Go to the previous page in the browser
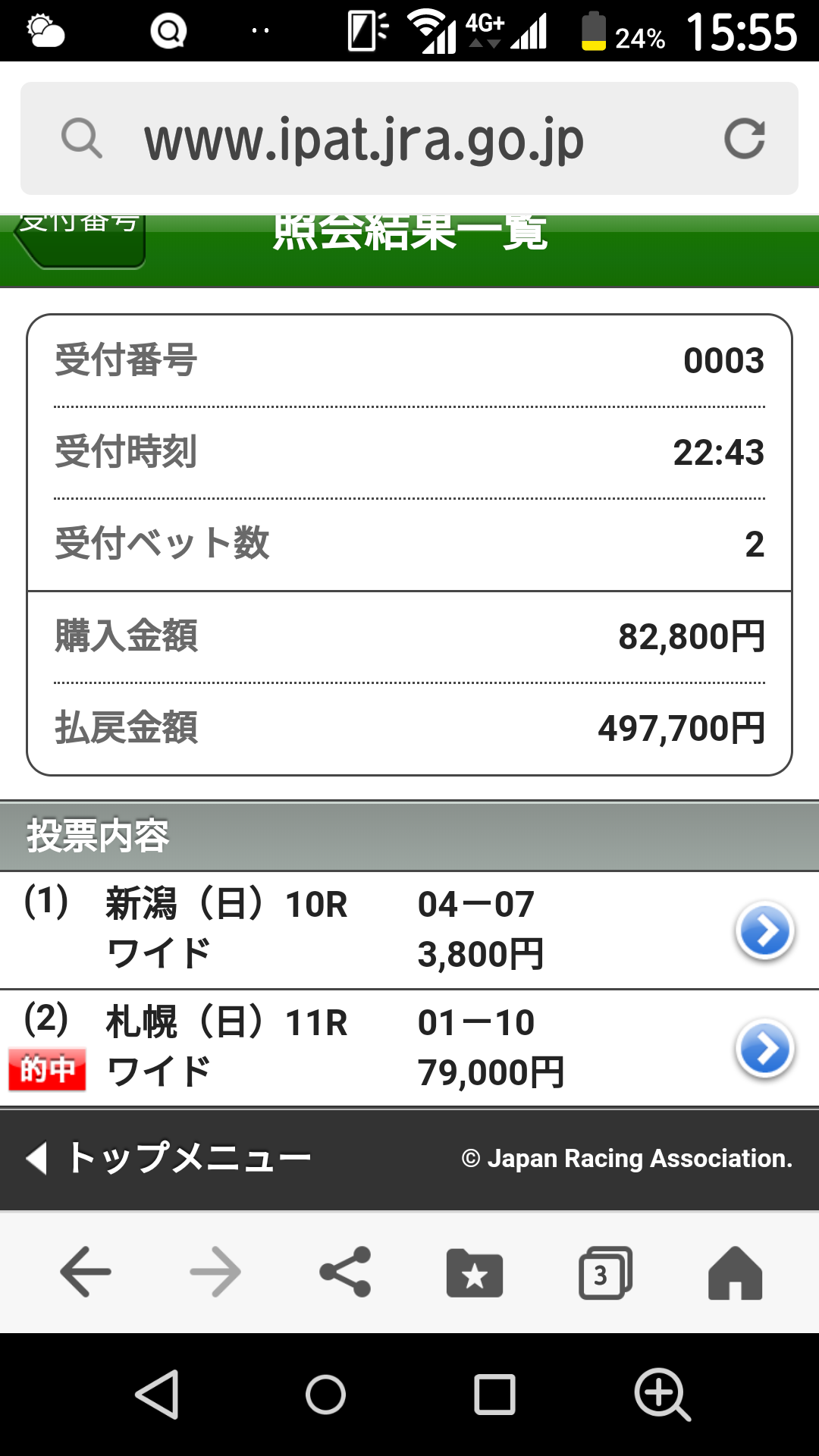 [x=86, y=1272]
